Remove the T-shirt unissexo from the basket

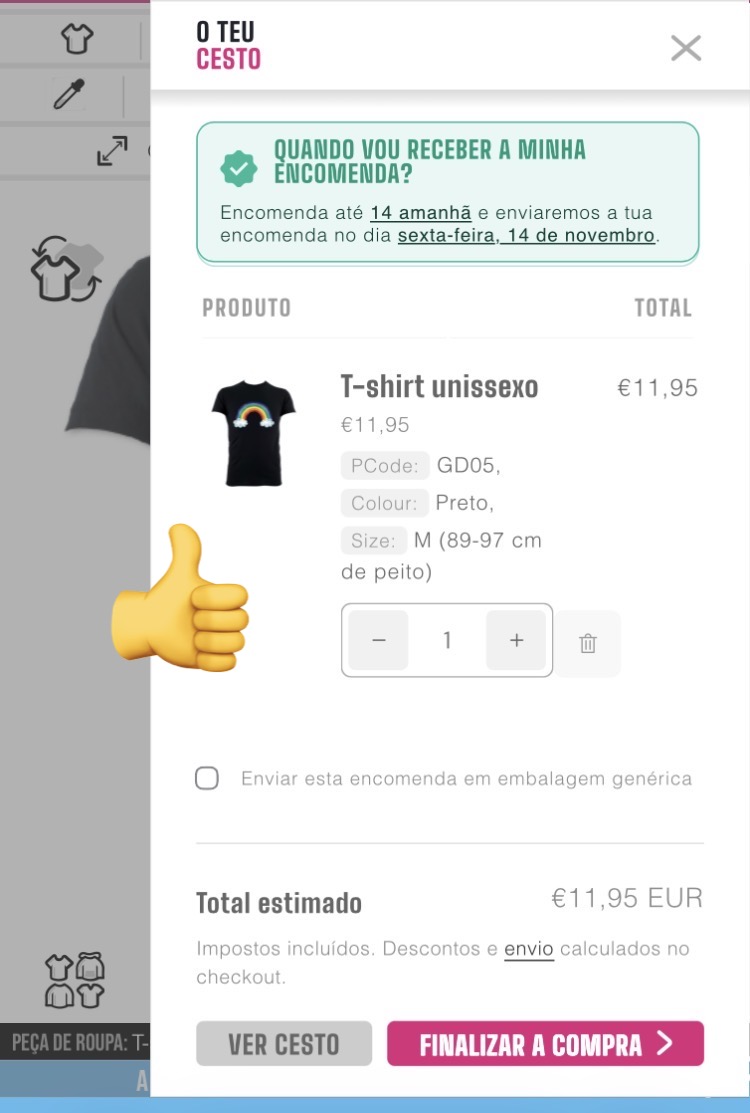coord(588,643)
